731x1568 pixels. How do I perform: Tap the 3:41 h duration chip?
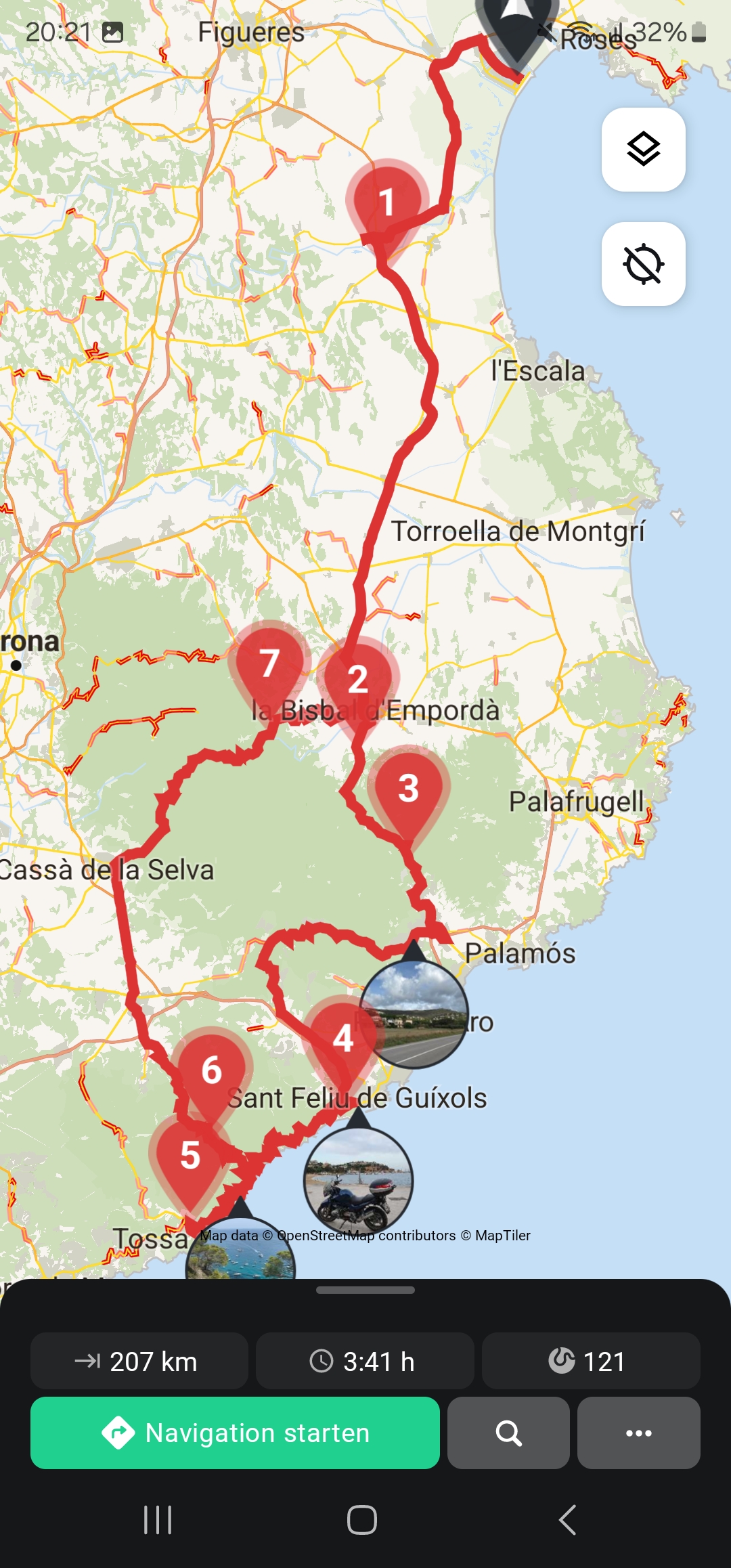pyautogui.click(x=365, y=1361)
